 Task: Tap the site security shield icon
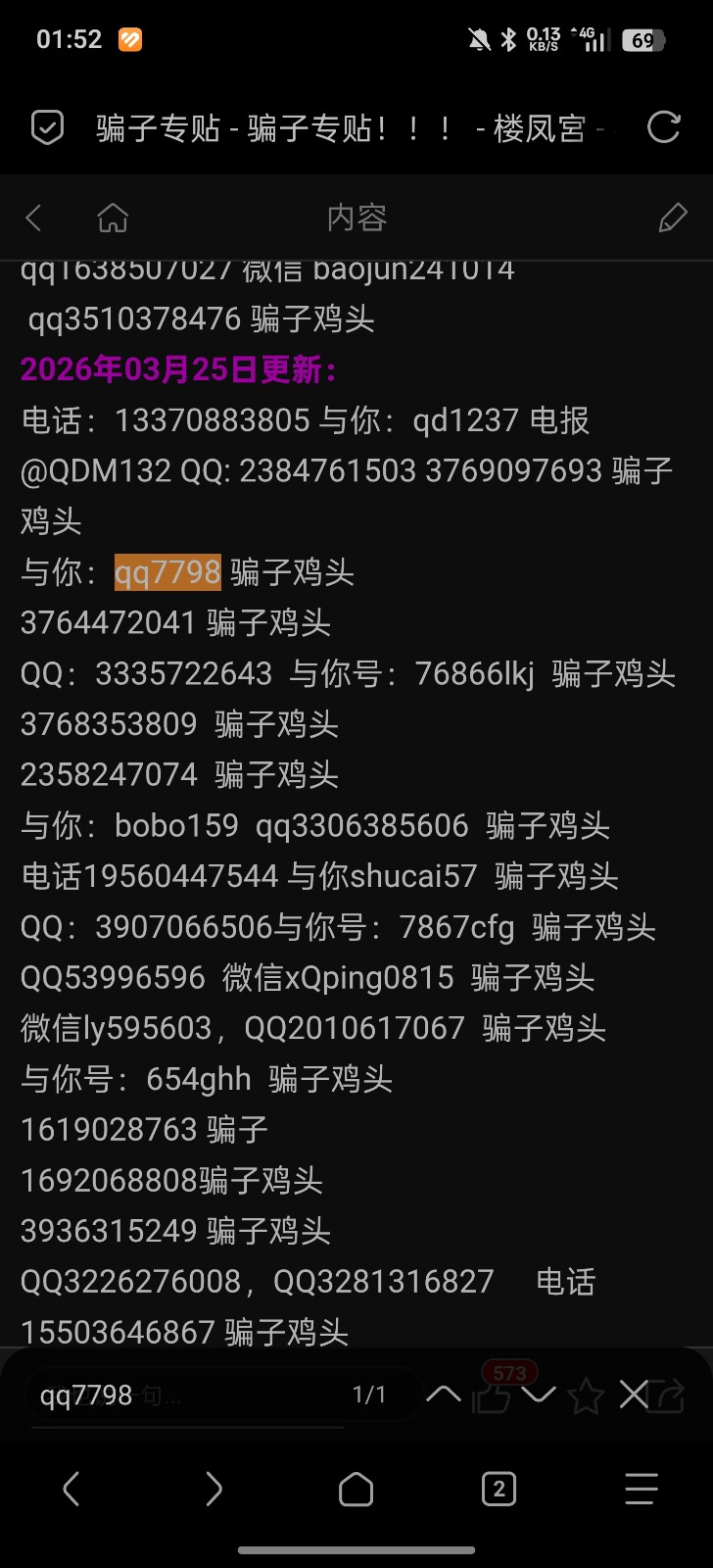47,127
